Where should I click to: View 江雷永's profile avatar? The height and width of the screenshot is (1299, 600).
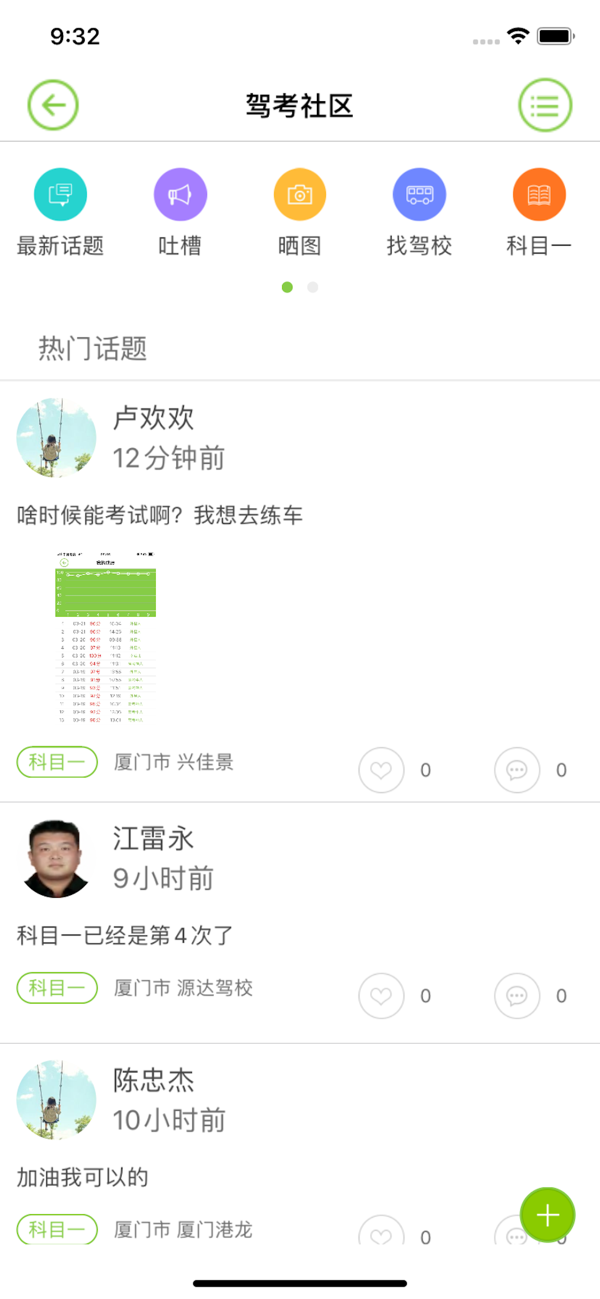tap(57, 858)
